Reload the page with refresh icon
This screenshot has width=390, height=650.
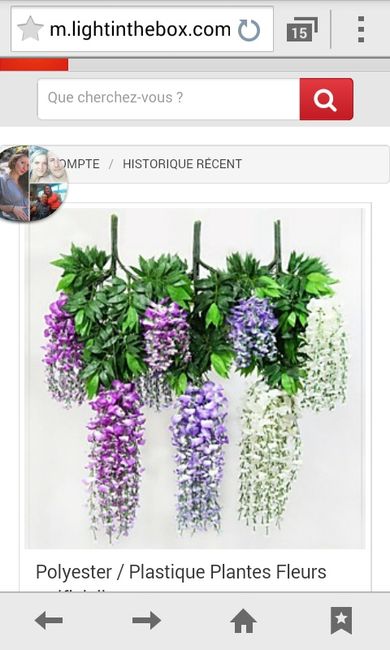(x=249, y=30)
